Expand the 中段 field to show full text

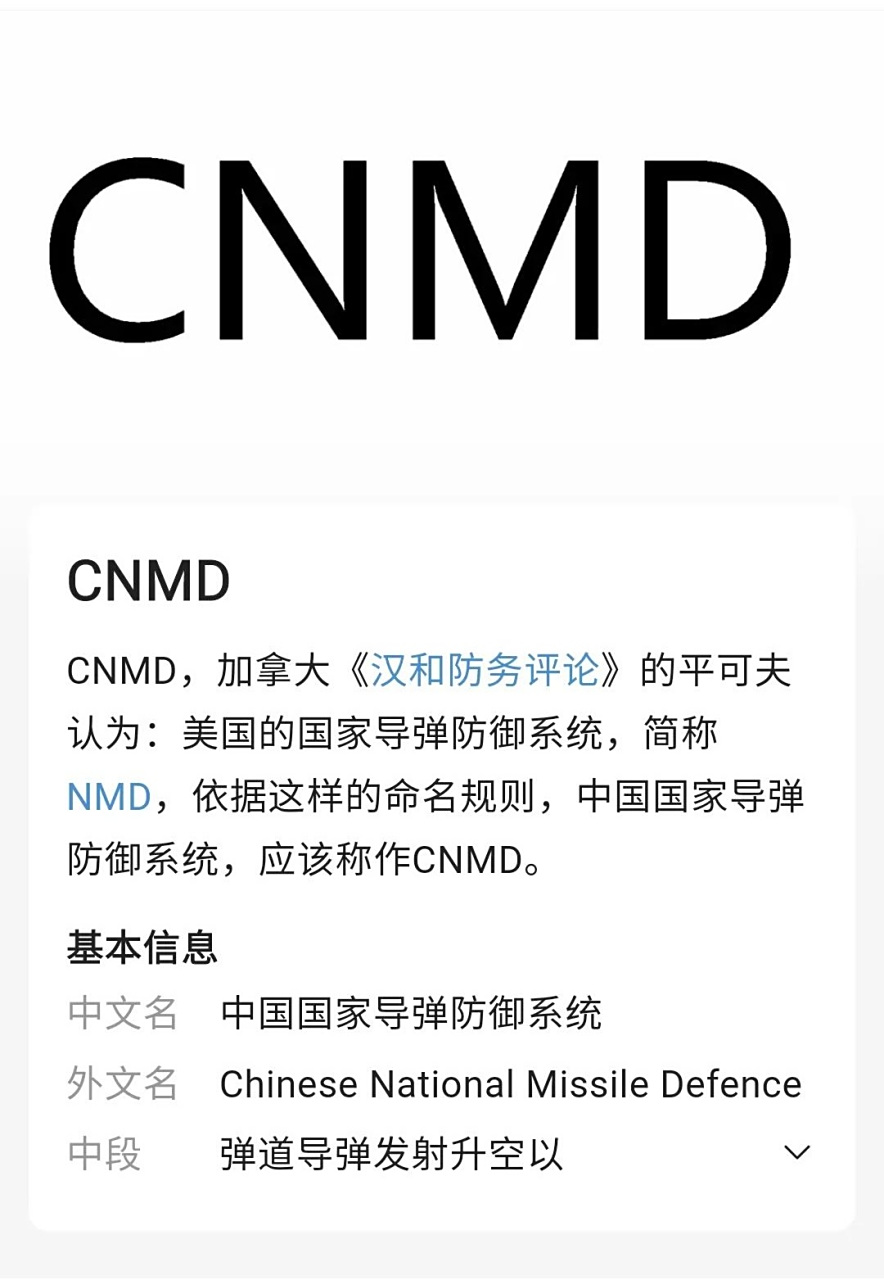pyautogui.click(x=795, y=1154)
